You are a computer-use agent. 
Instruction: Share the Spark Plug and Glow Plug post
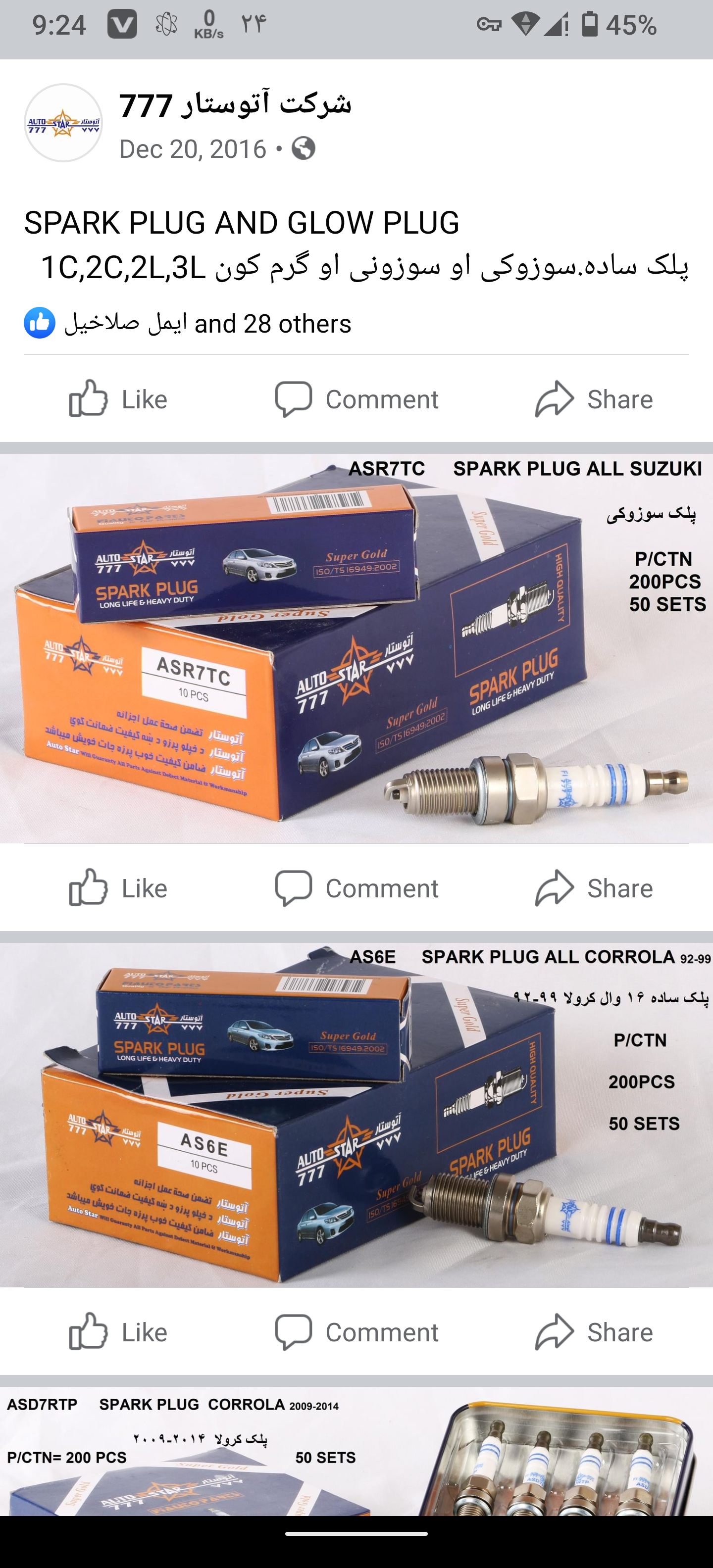(x=594, y=399)
